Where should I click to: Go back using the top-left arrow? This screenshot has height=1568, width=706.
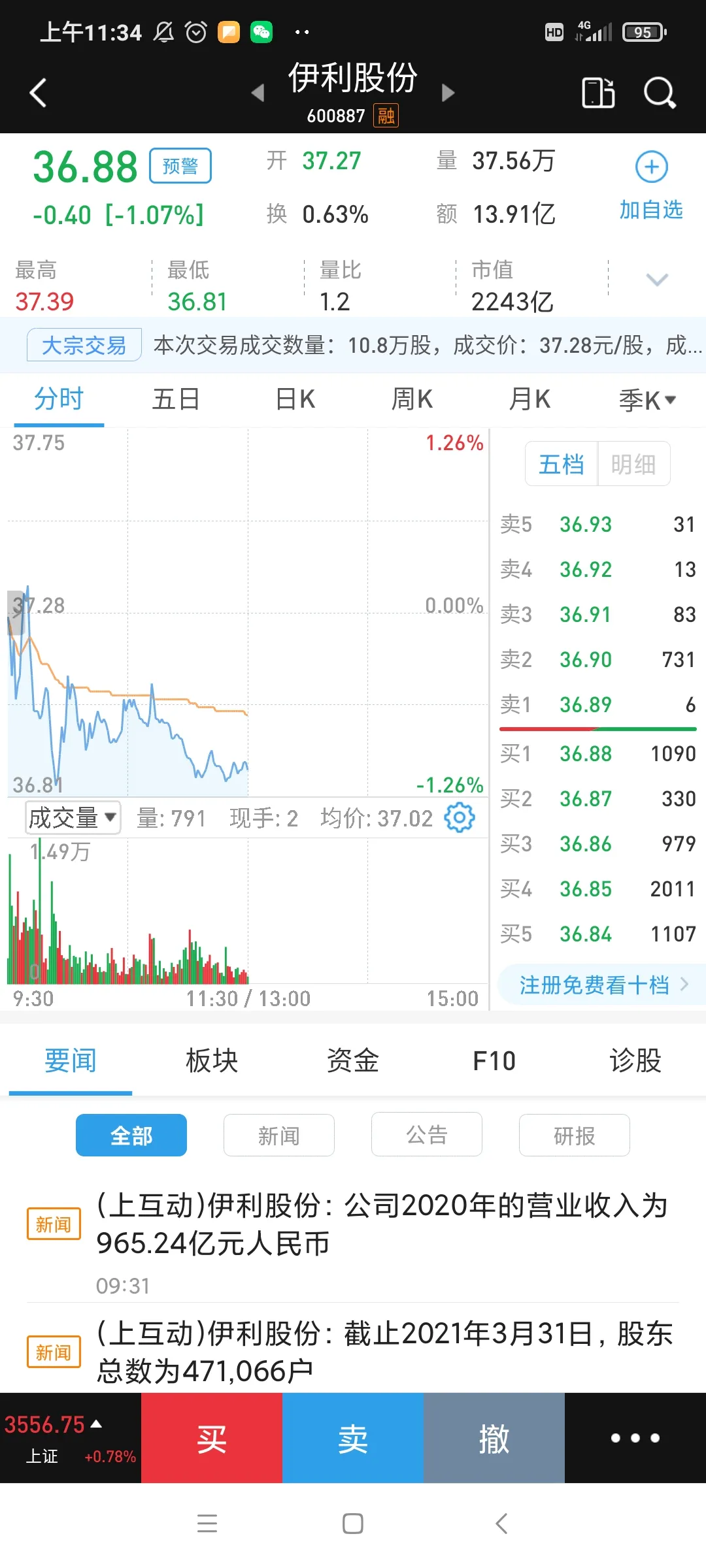[39, 93]
